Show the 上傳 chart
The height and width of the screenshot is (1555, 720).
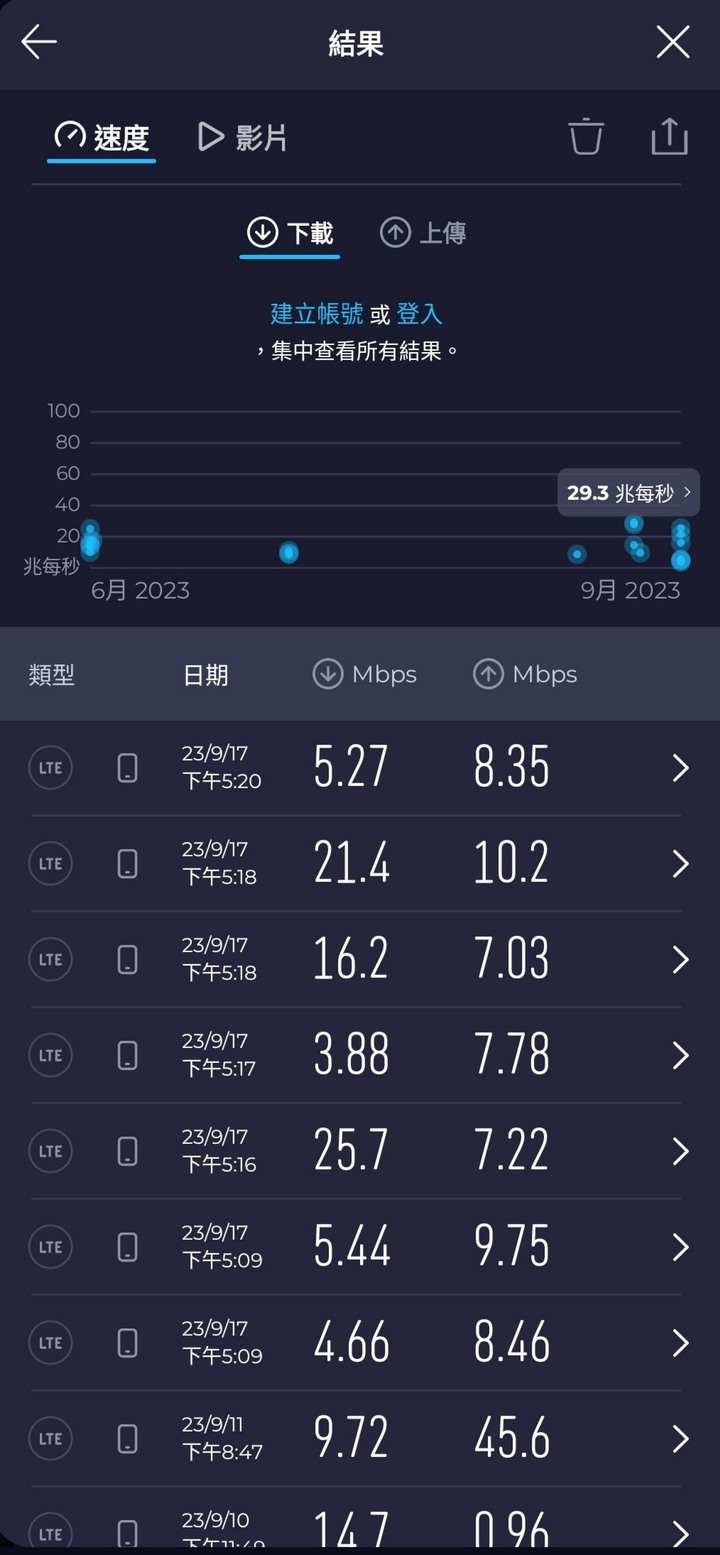click(423, 233)
